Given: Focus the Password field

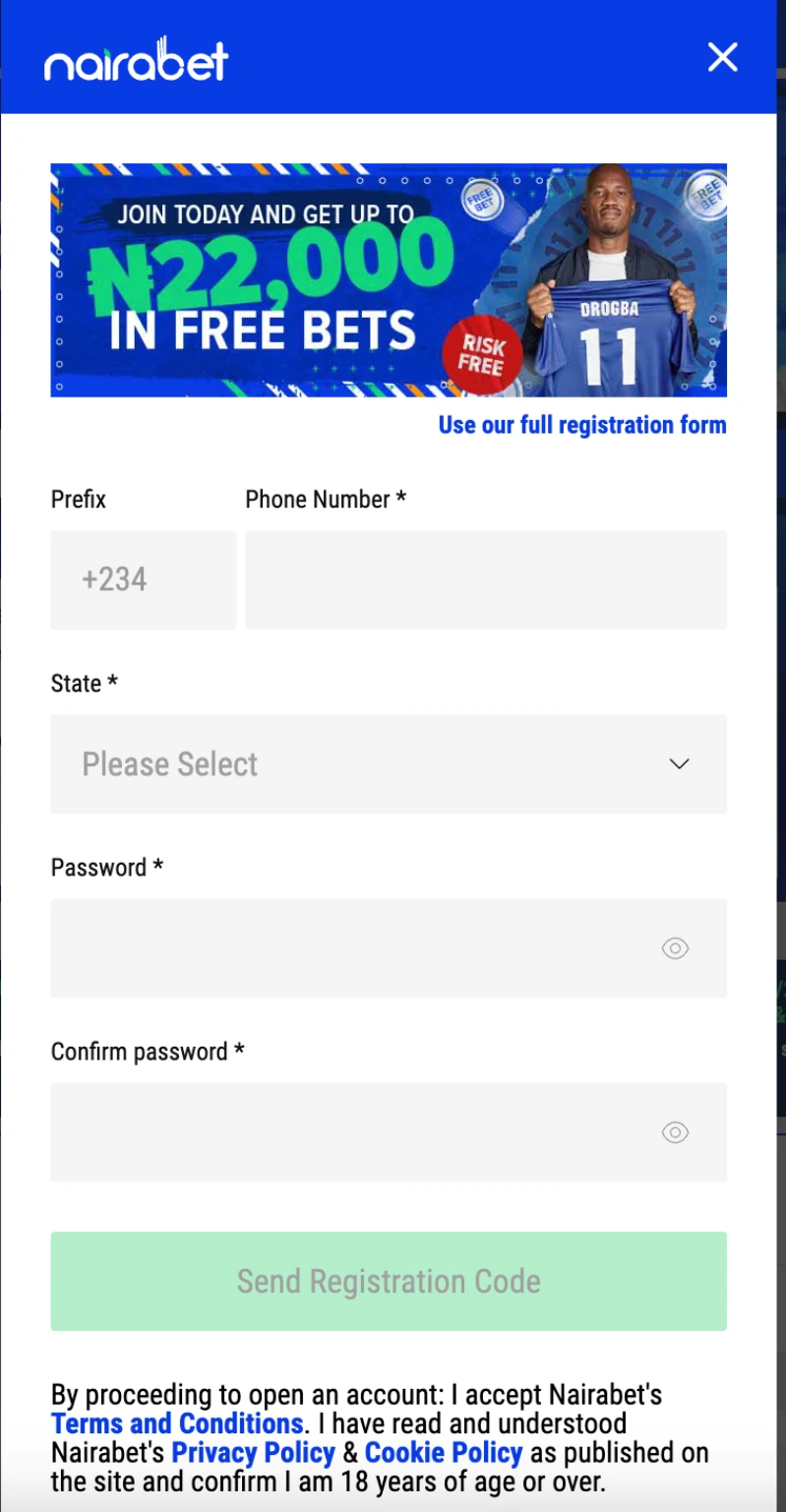Looking at the screenshot, I should 354,948.
